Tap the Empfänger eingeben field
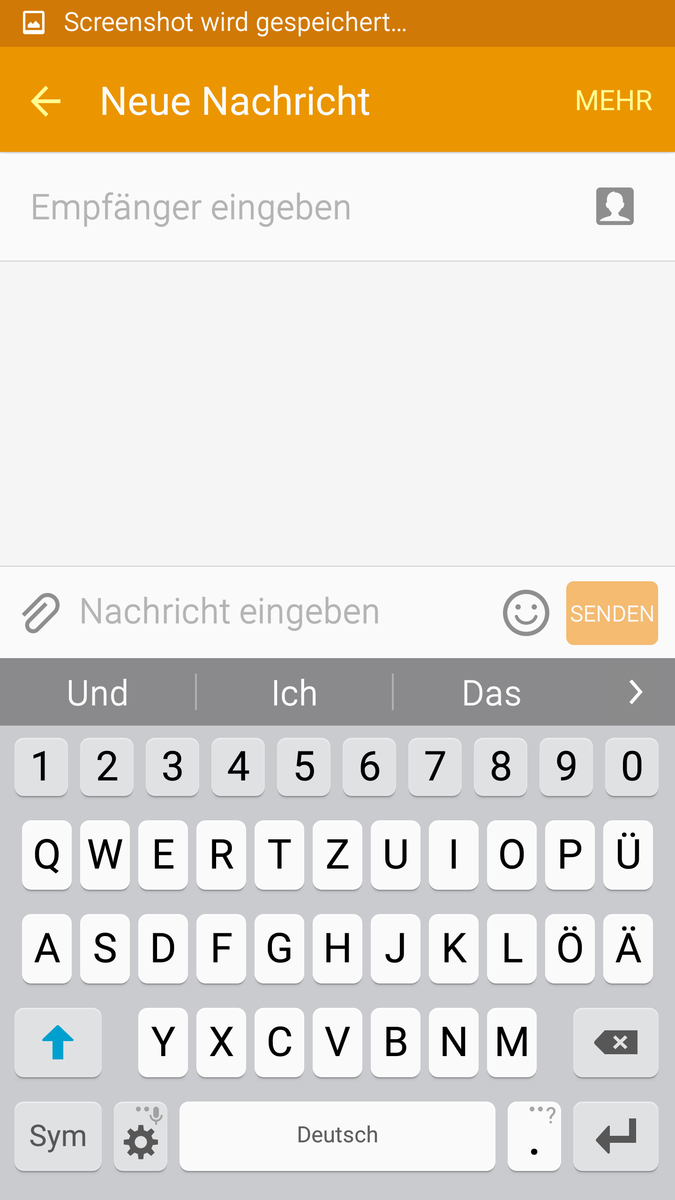 [x=300, y=208]
